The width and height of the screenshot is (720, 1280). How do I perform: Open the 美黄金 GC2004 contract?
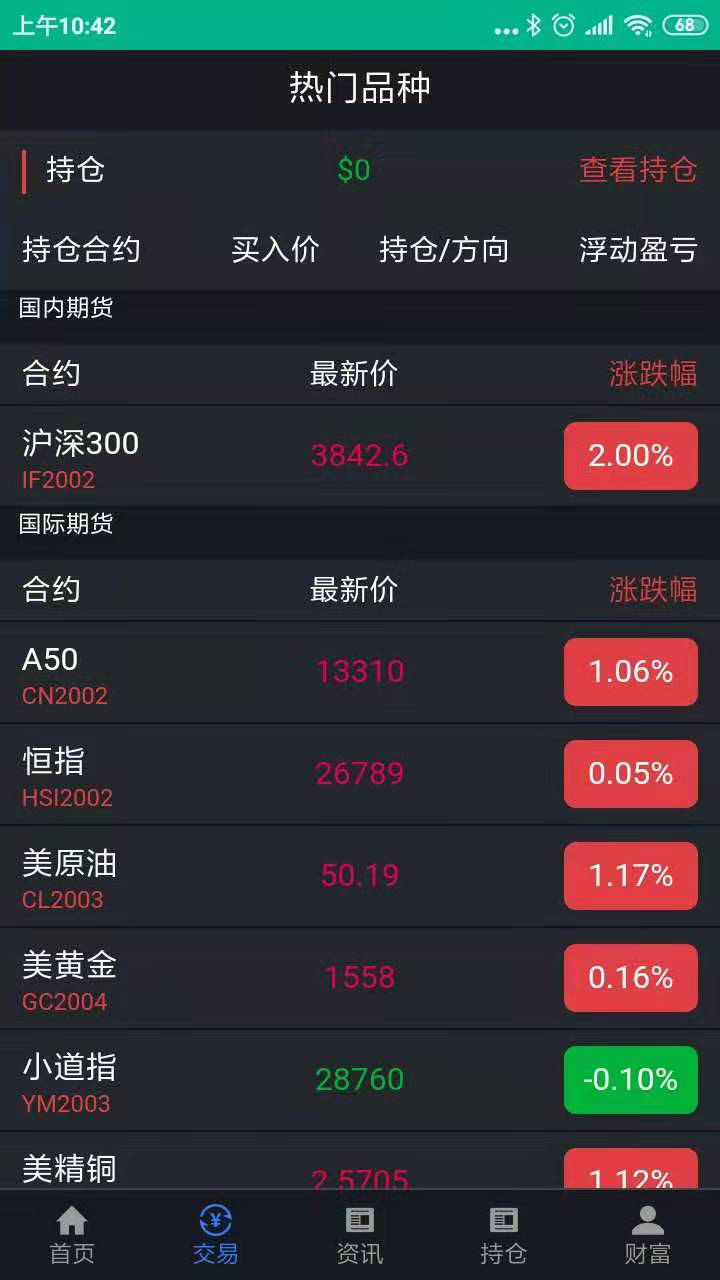point(360,979)
